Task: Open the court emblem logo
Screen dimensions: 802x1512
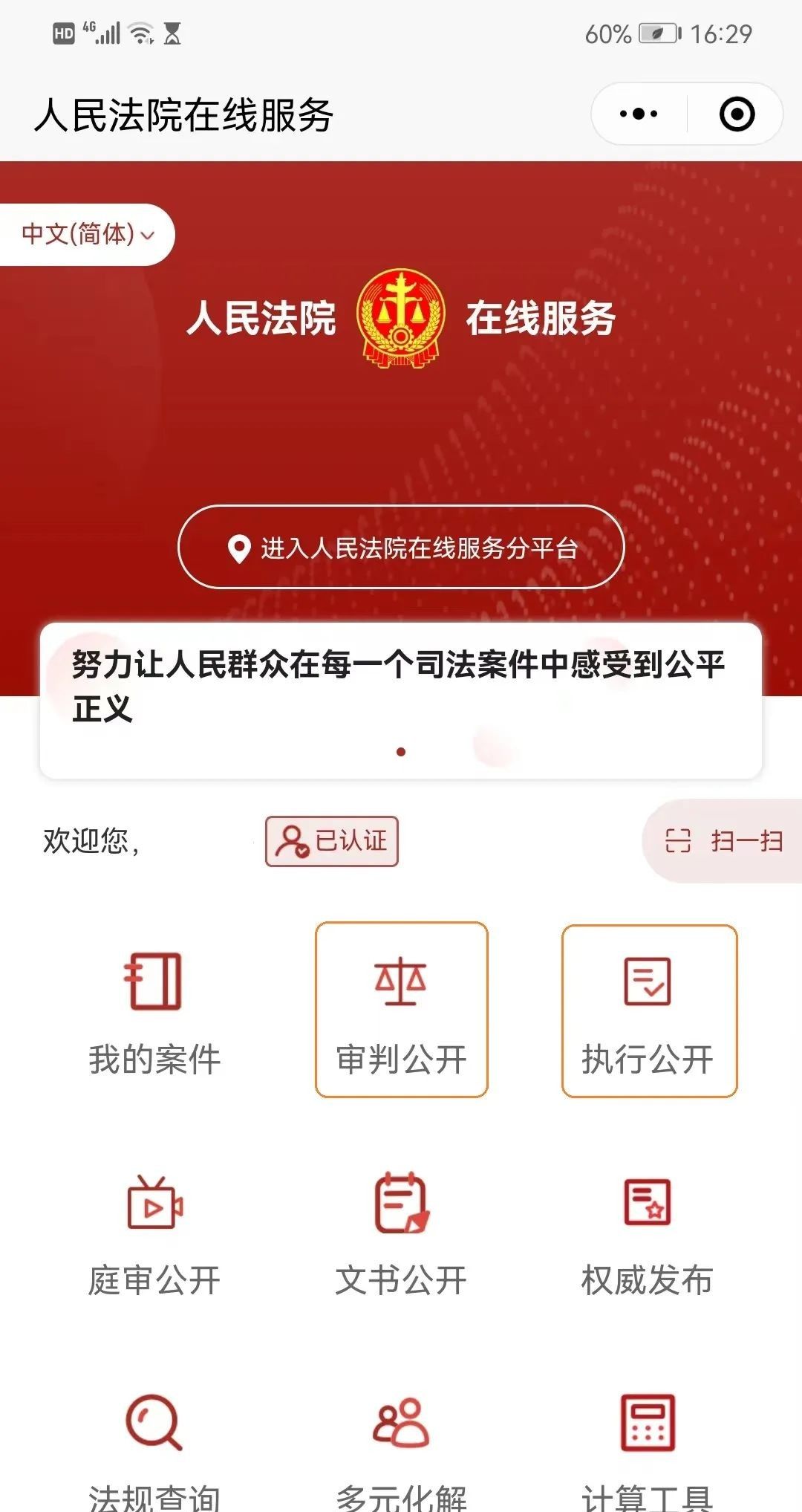Action: click(401, 321)
